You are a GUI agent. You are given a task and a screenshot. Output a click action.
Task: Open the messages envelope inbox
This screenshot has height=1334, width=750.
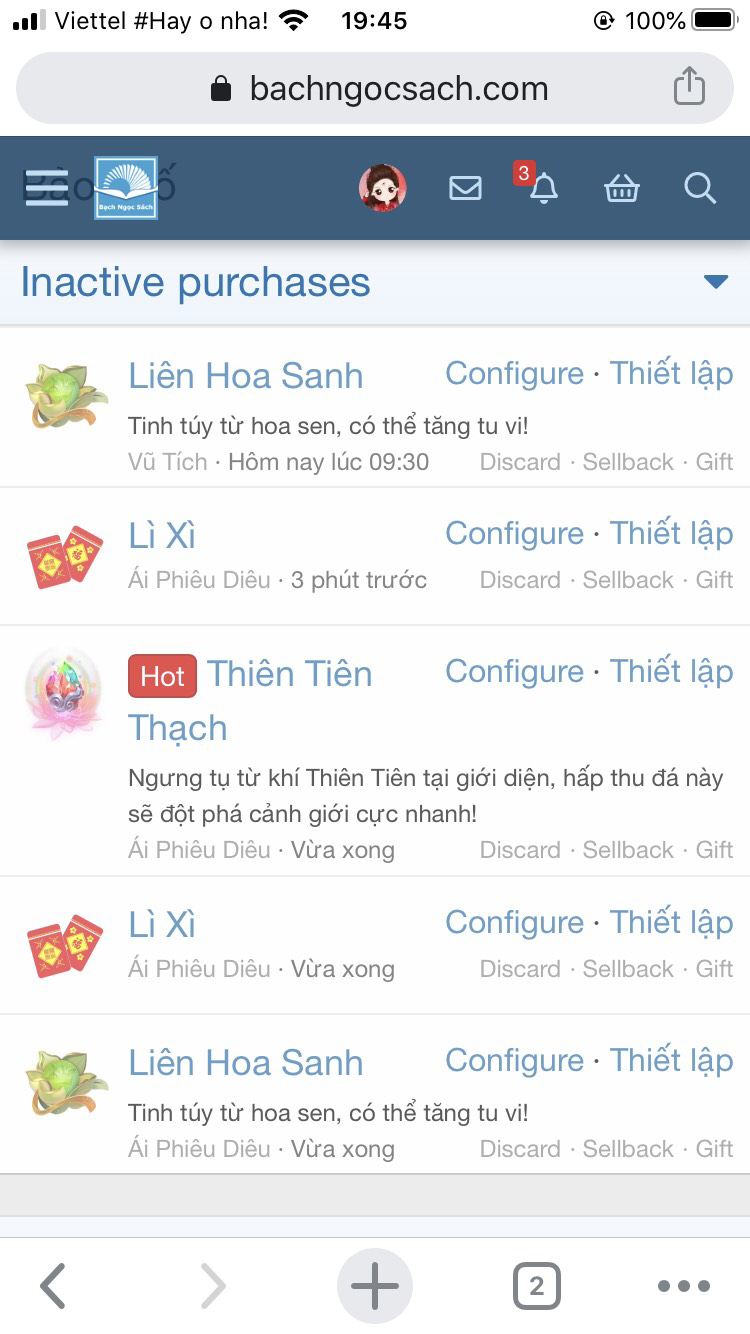(465, 188)
